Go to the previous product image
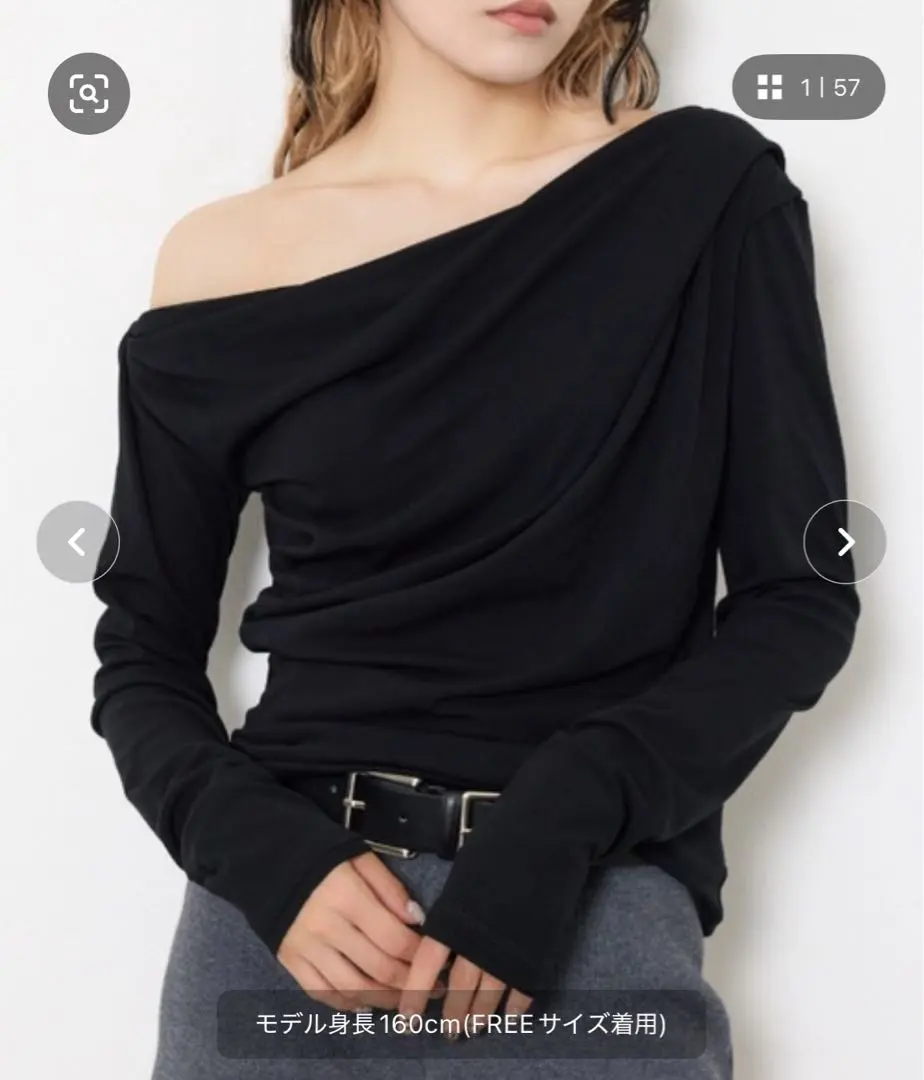The height and width of the screenshot is (1080, 924). tap(78, 542)
